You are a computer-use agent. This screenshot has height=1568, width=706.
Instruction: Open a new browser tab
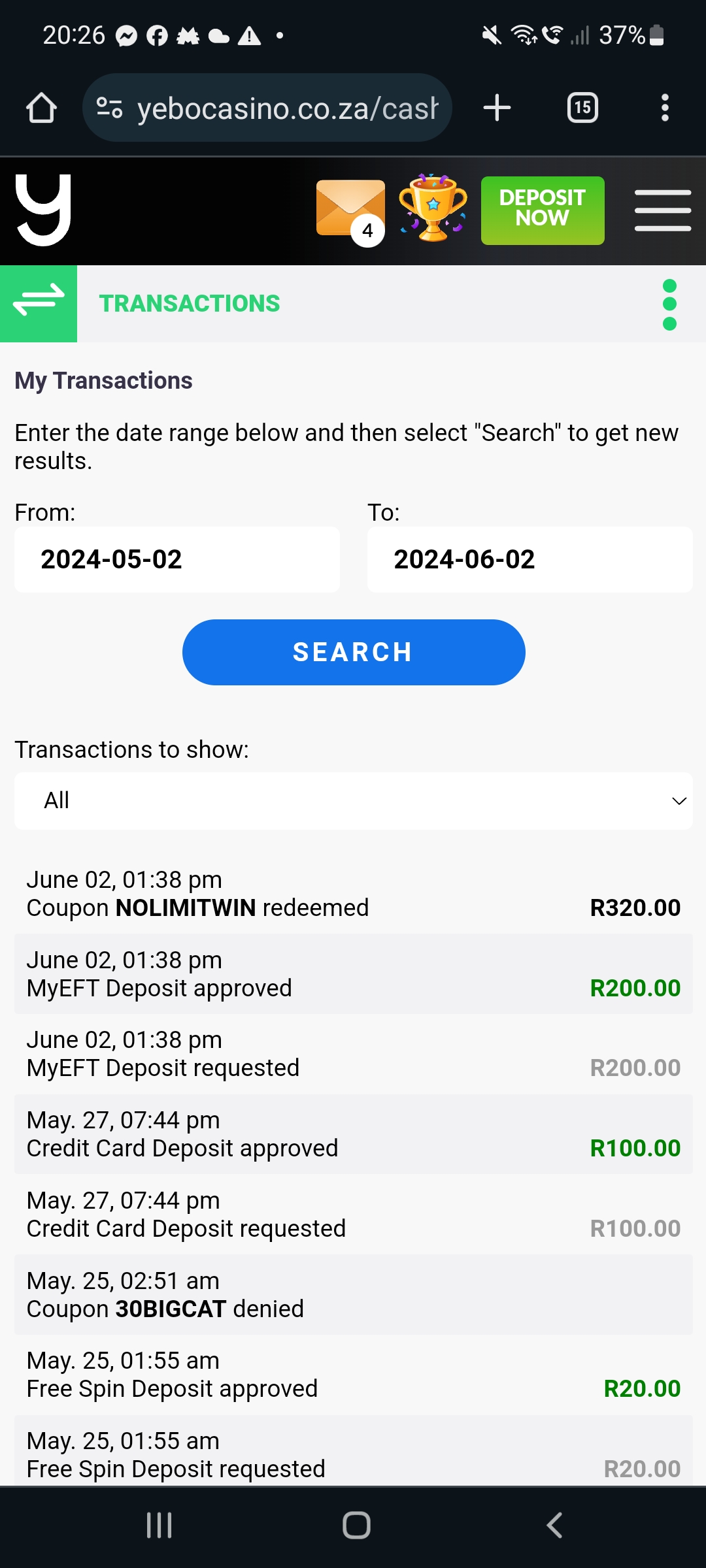click(497, 108)
